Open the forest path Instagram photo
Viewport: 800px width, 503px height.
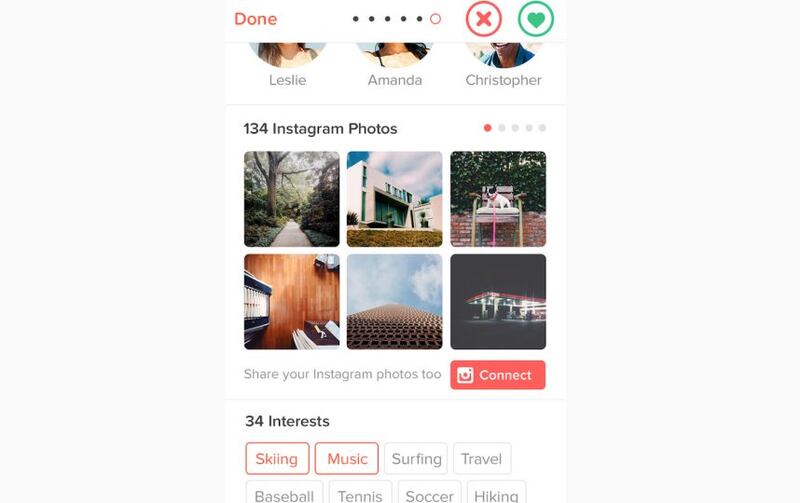pyautogui.click(x=292, y=199)
